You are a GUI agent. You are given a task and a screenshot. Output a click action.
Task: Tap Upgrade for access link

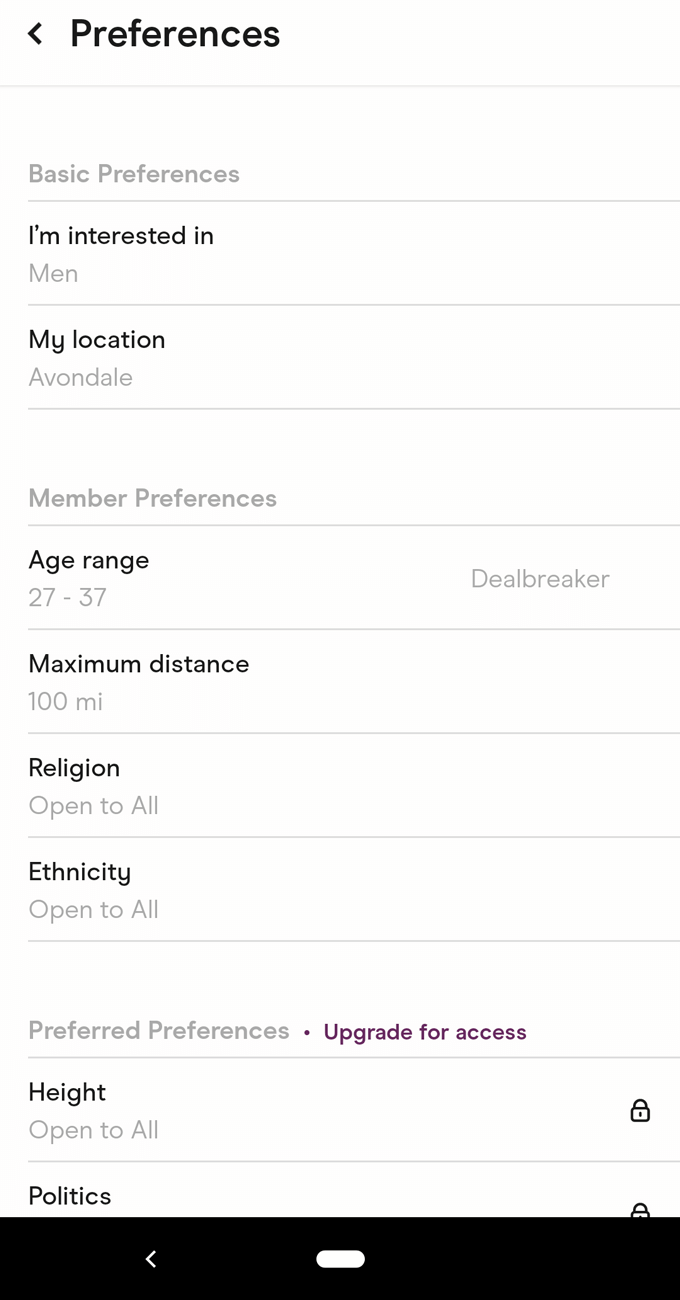[425, 1032]
